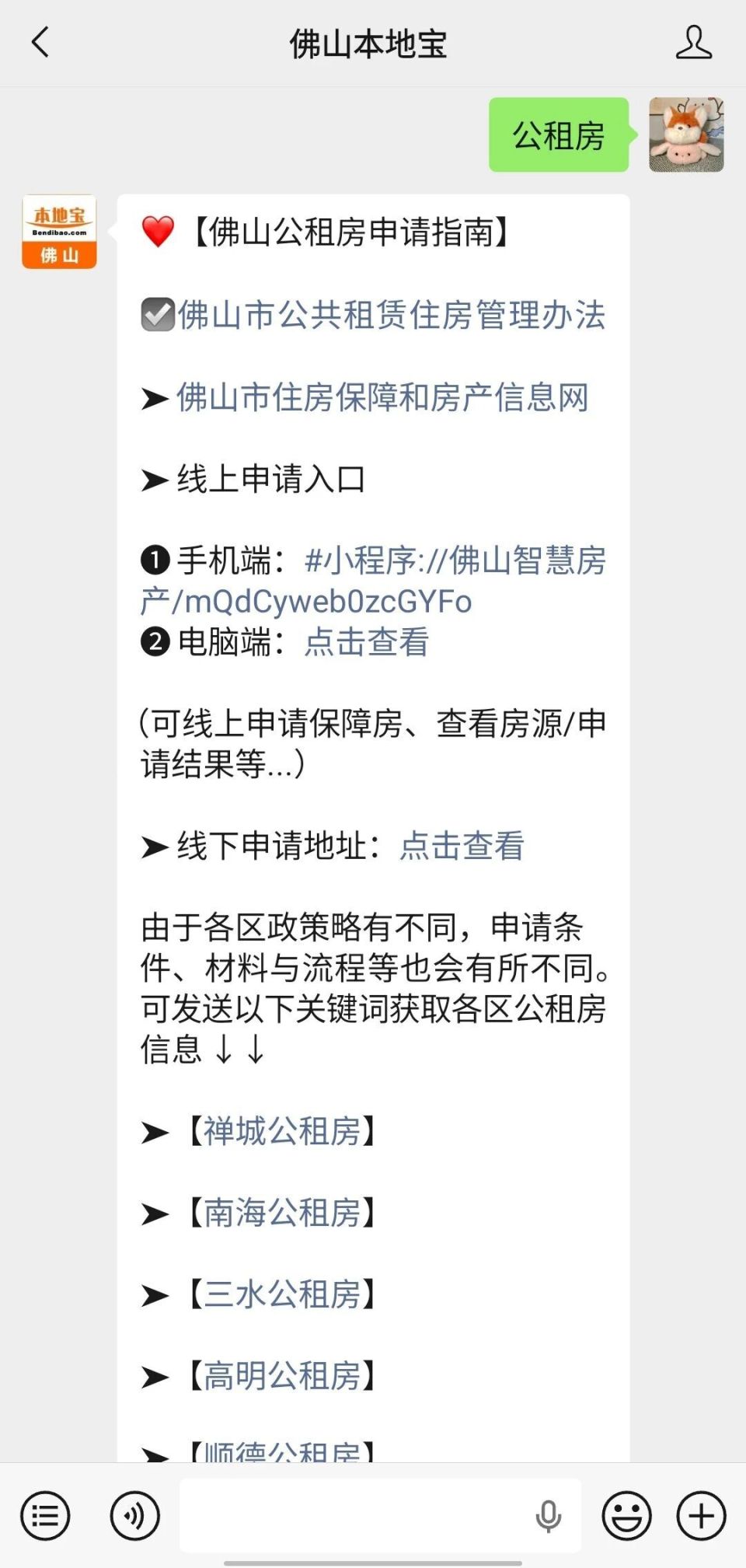Open the custom menu list icon

[44, 1514]
